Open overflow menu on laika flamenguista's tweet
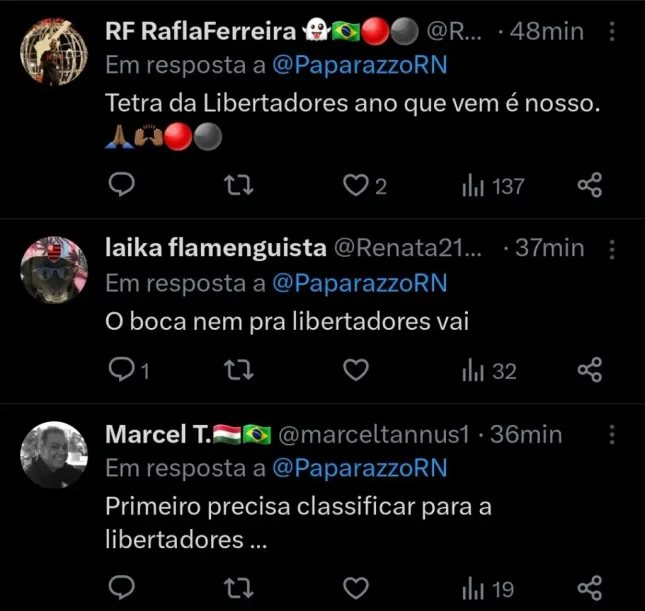Image resolution: width=645 pixels, height=611 pixels. [612, 248]
